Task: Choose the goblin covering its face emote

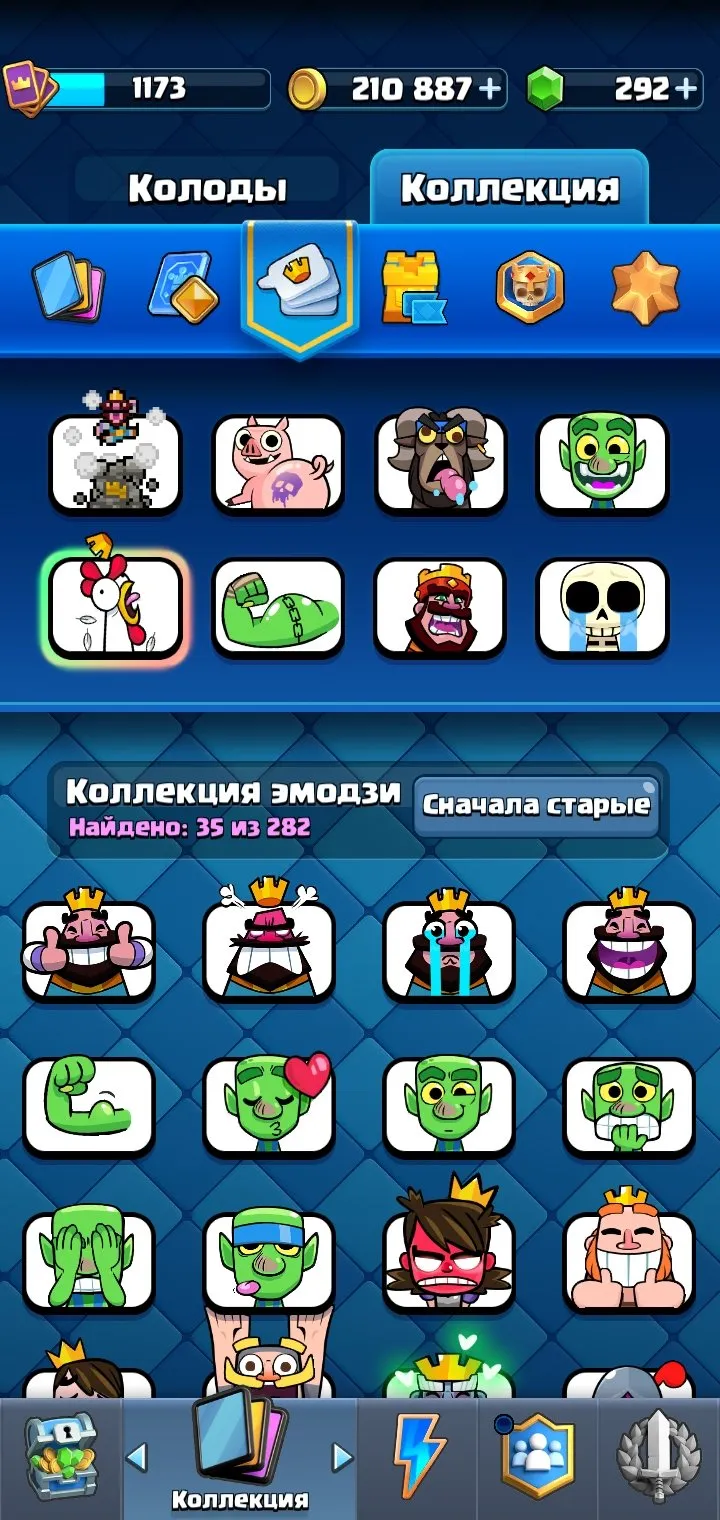Action: pyautogui.click(x=89, y=1262)
